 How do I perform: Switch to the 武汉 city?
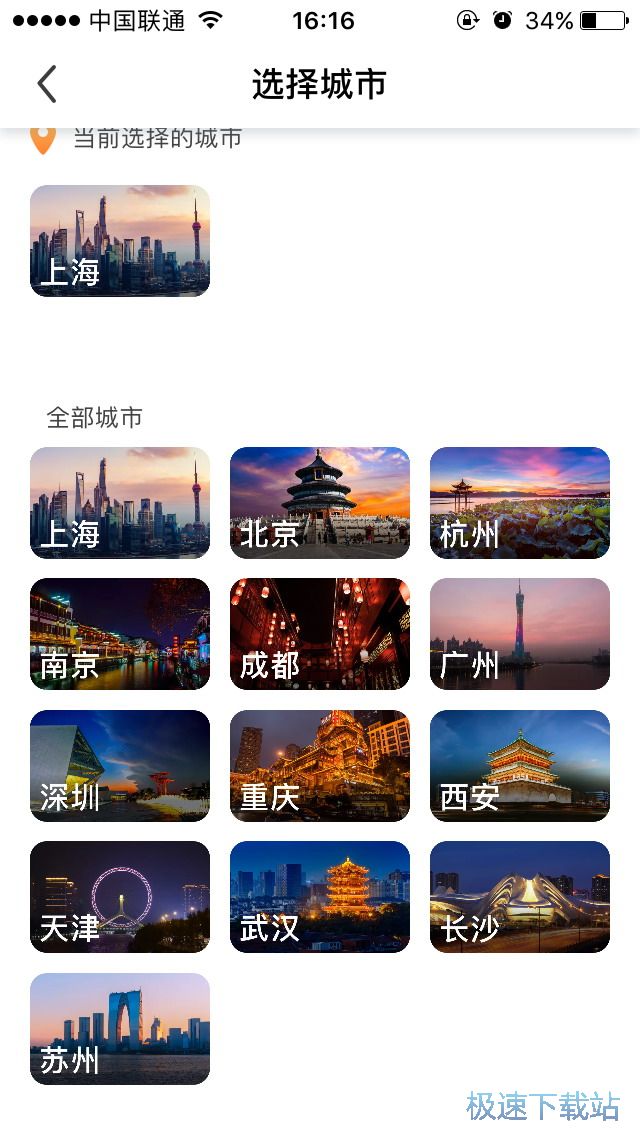320,897
